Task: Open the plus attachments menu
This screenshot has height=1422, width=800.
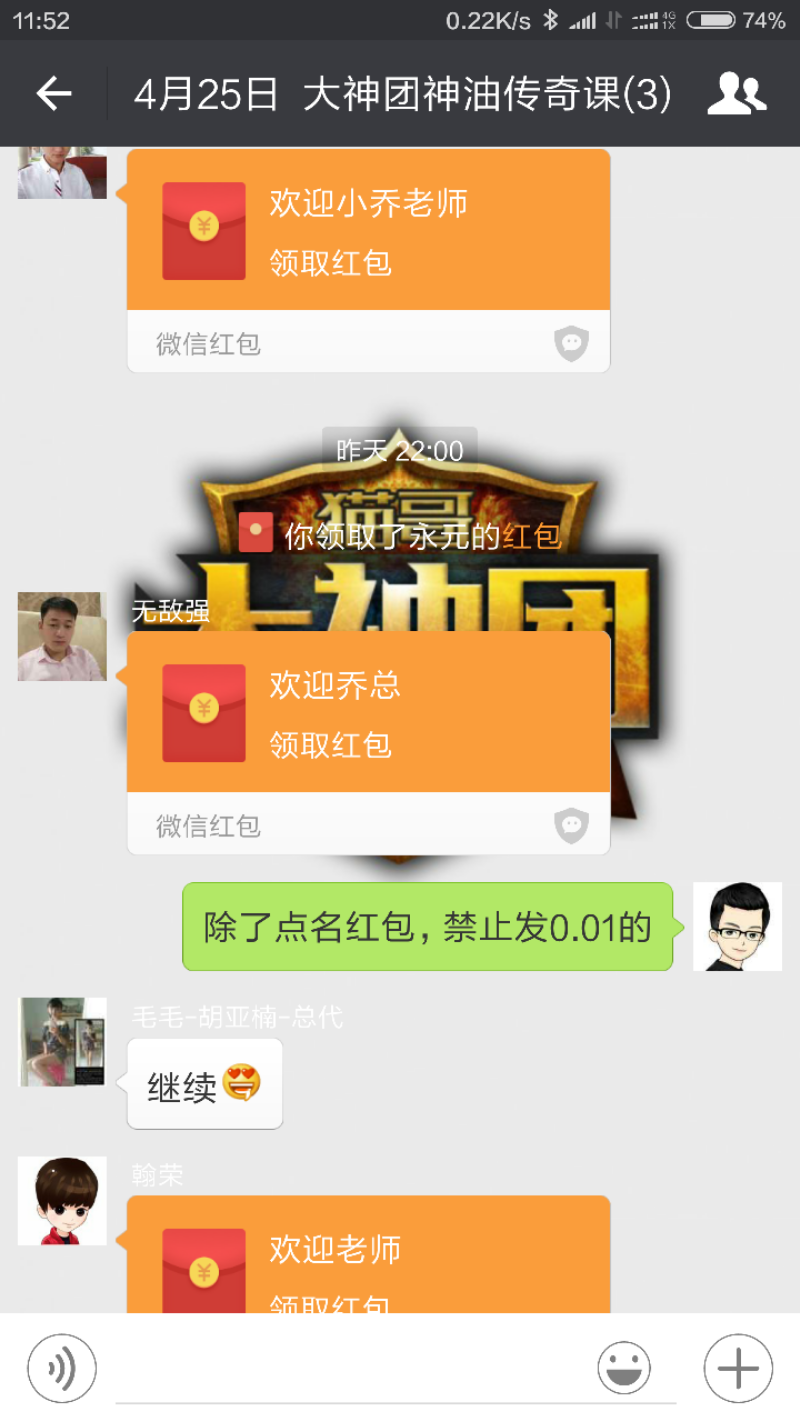Action: pos(738,1368)
